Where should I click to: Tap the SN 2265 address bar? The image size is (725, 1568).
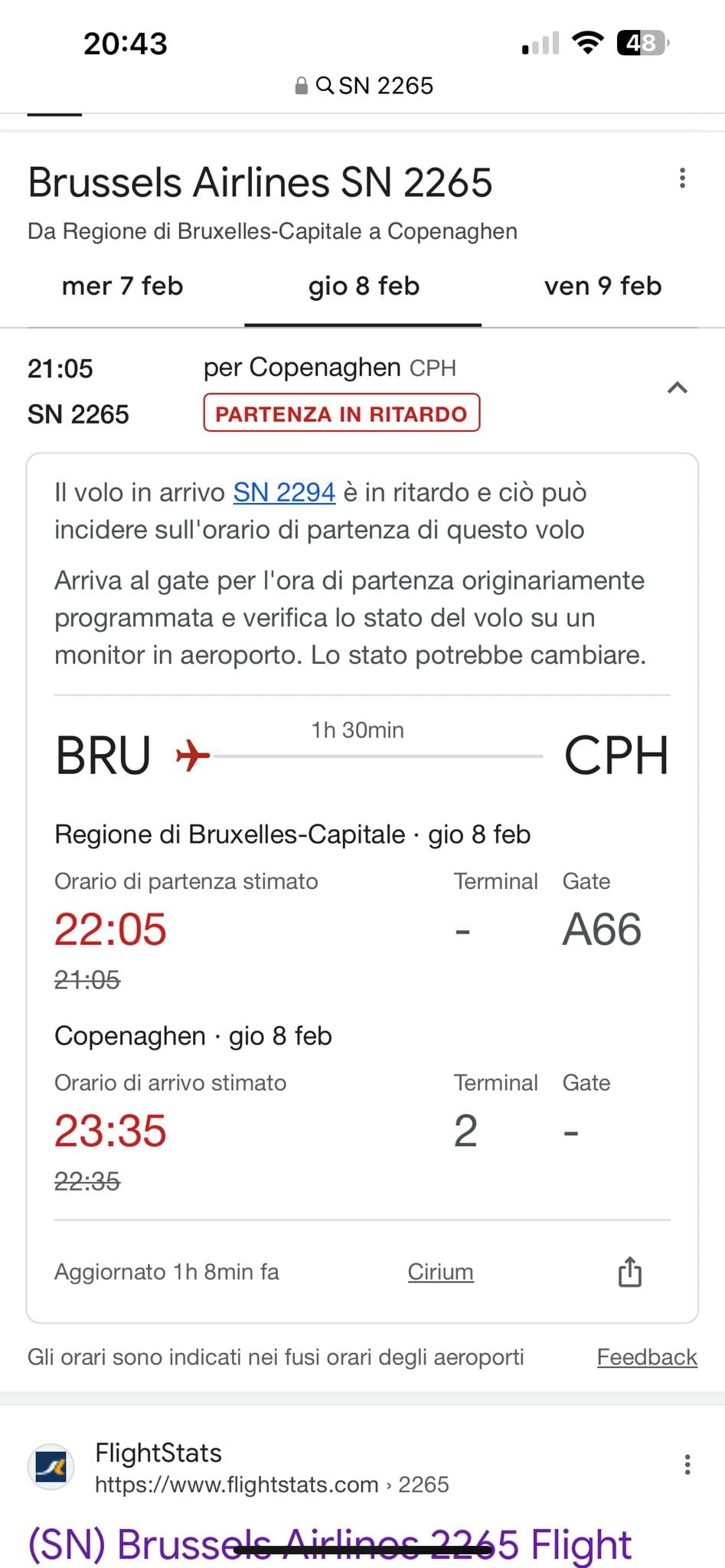[364, 86]
